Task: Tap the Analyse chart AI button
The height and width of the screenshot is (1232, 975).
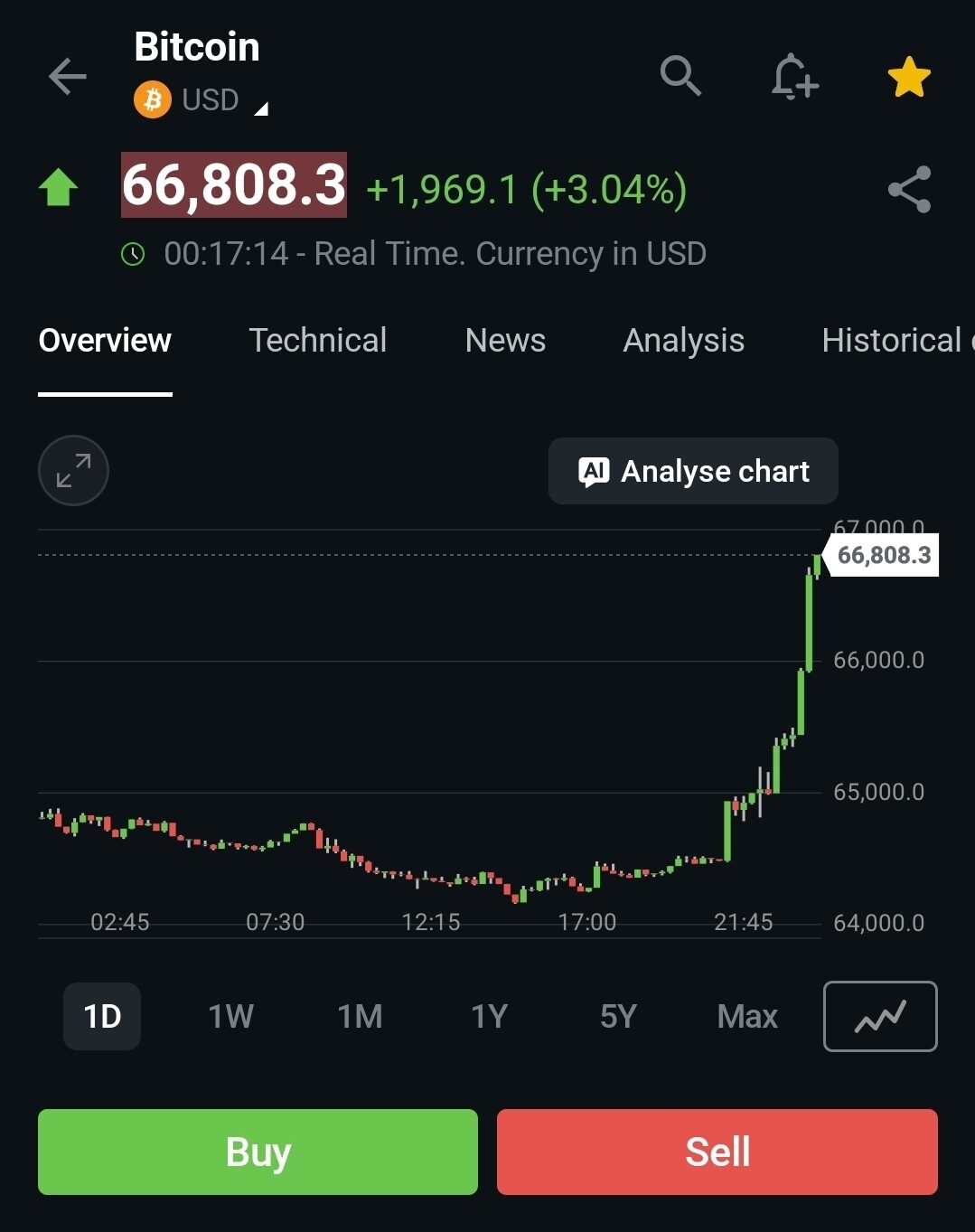Action: [x=693, y=471]
